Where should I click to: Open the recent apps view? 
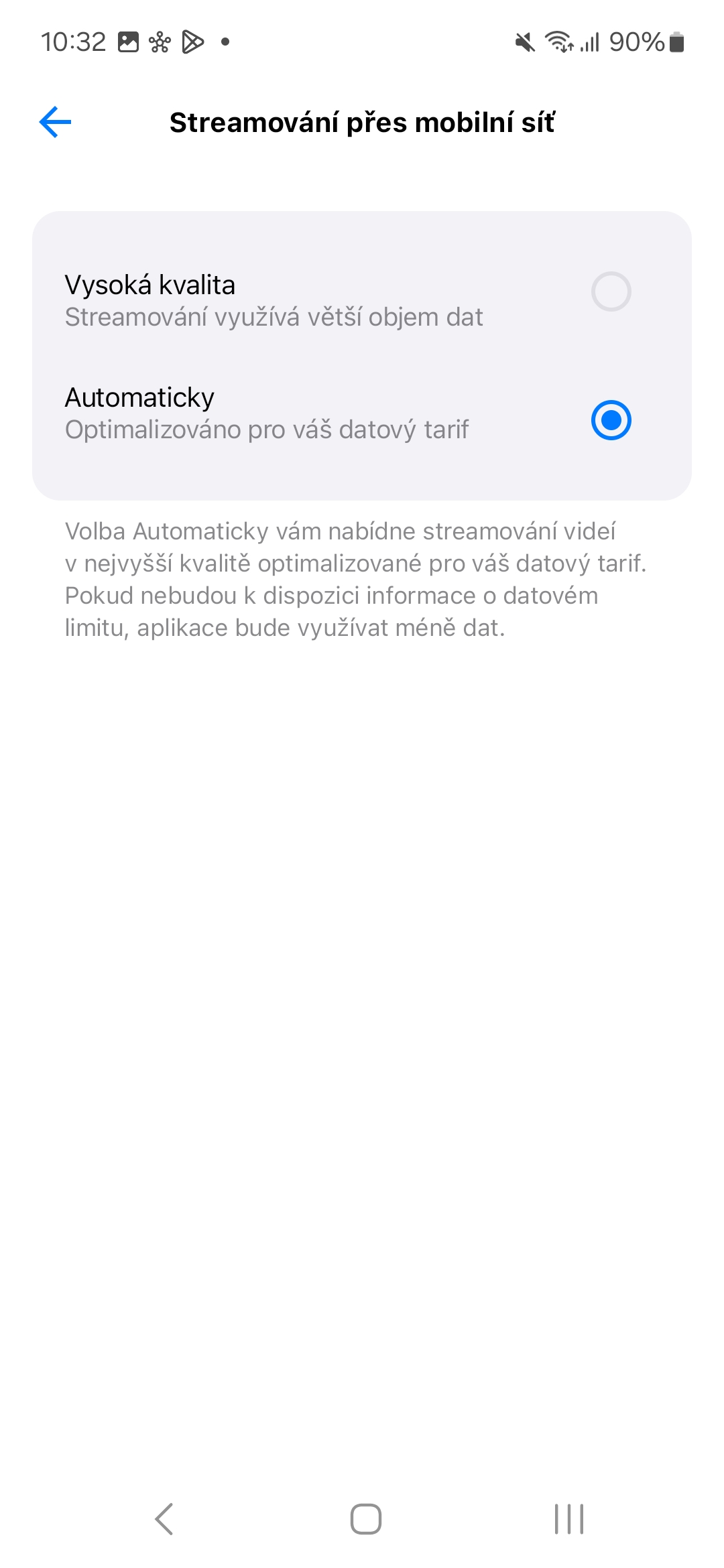coord(569,1518)
